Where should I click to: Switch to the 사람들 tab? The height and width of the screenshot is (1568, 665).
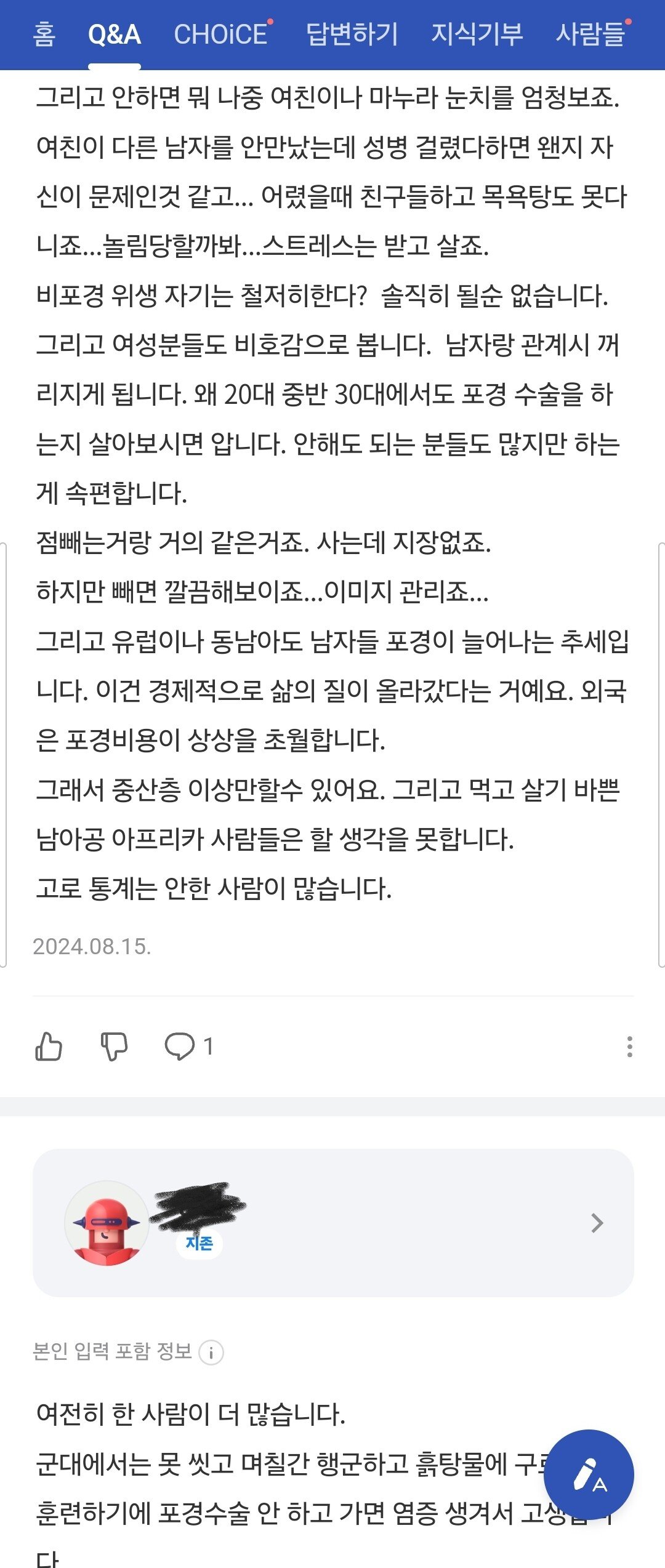590,34
